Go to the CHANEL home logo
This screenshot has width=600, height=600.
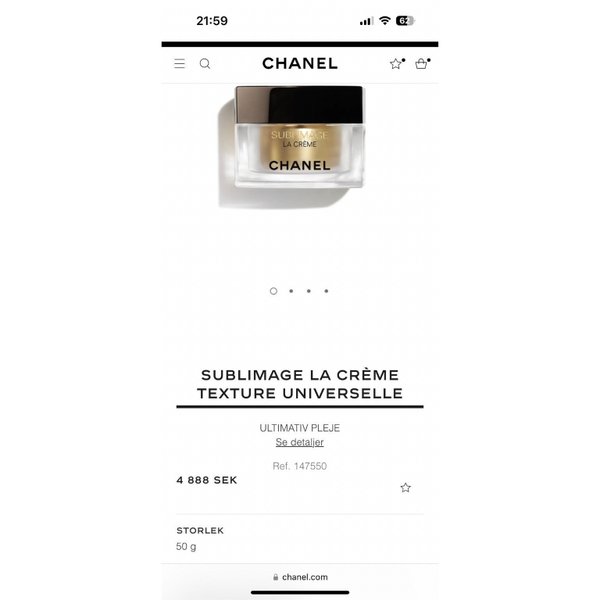click(x=300, y=63)
